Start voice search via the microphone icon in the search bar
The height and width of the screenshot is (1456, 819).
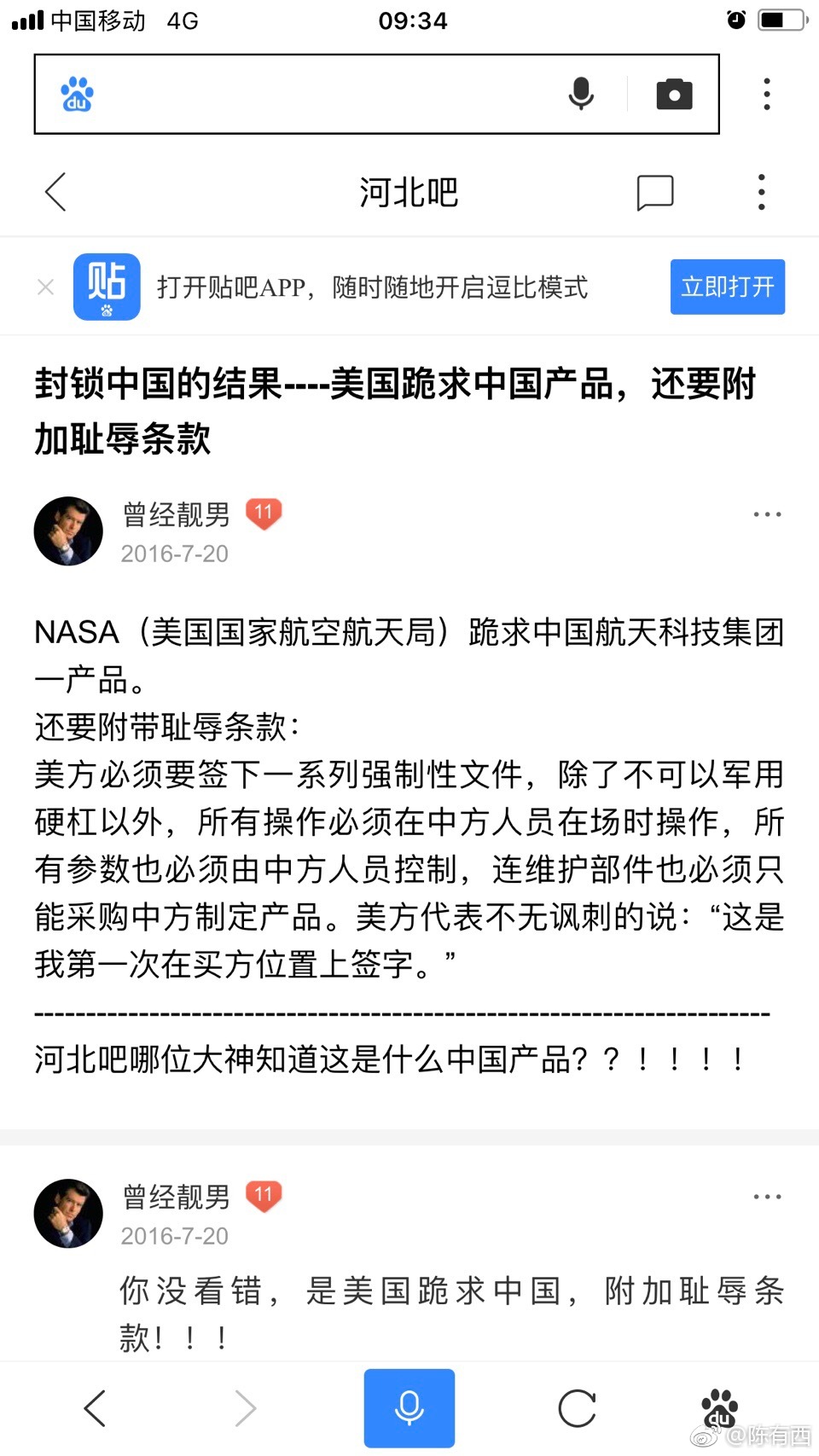pyautogui.click(x=581, y=94)
